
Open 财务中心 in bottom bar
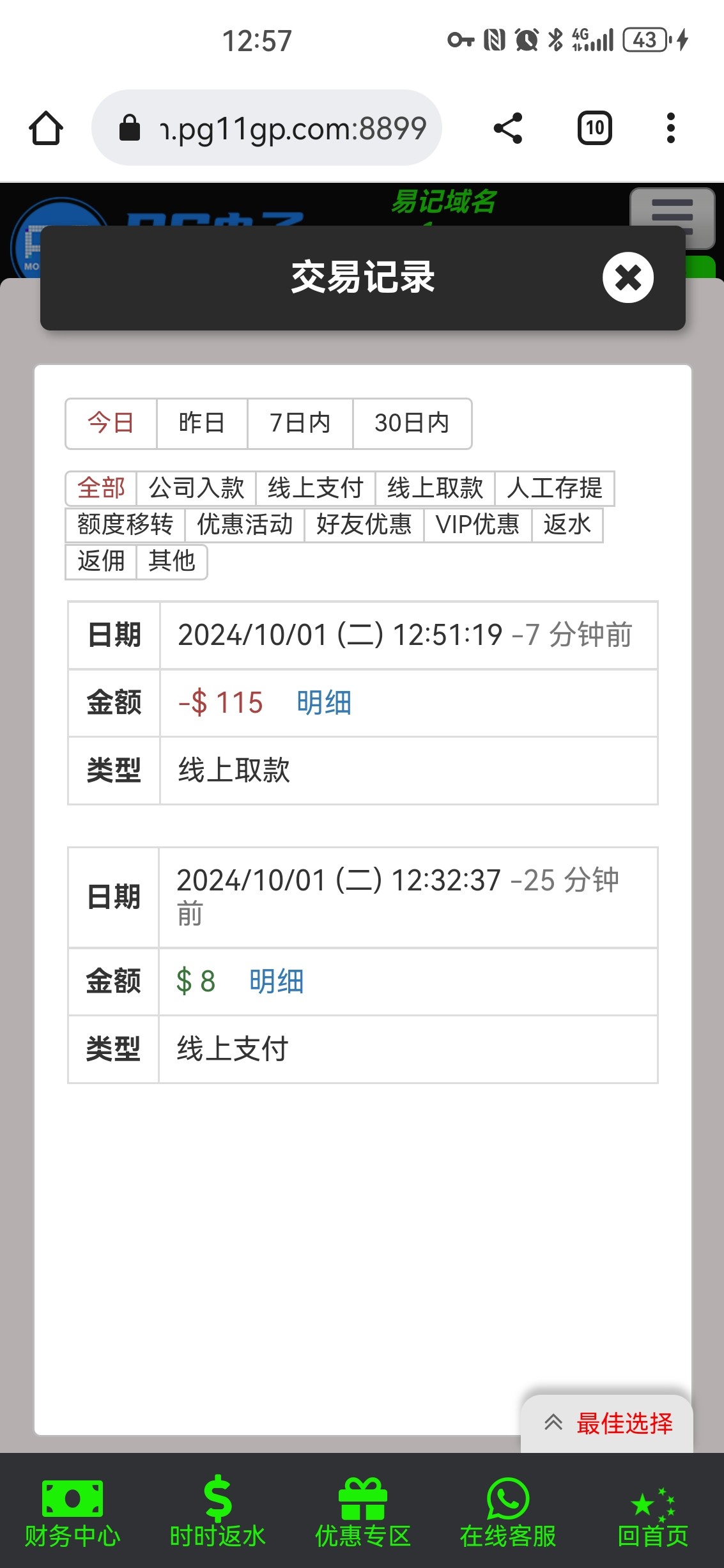72,1513
